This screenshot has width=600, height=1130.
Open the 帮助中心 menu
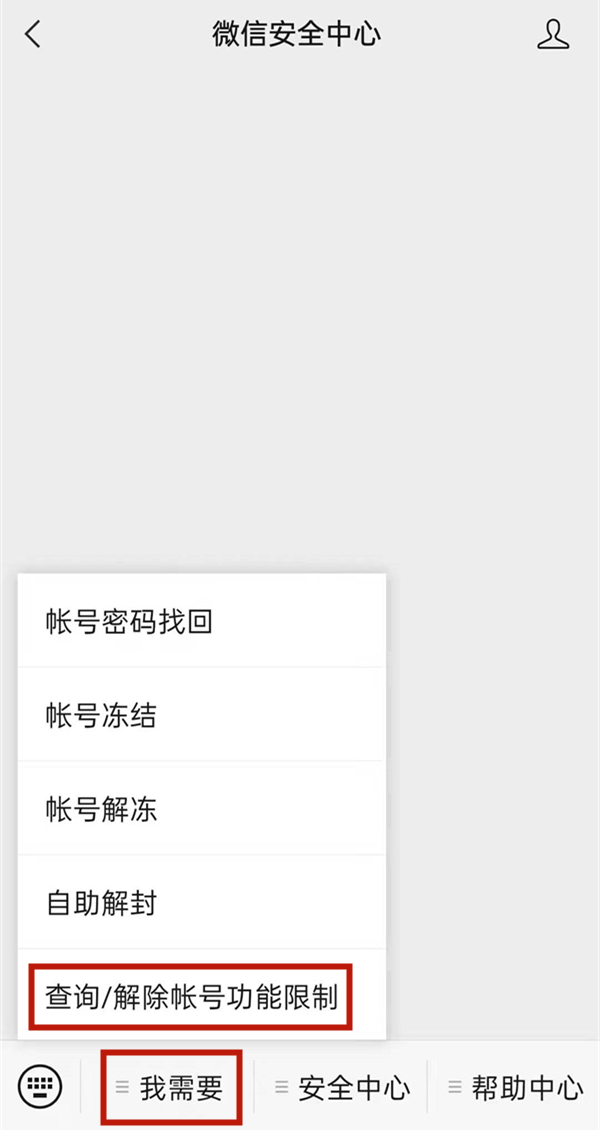[x=515, y=1087]
